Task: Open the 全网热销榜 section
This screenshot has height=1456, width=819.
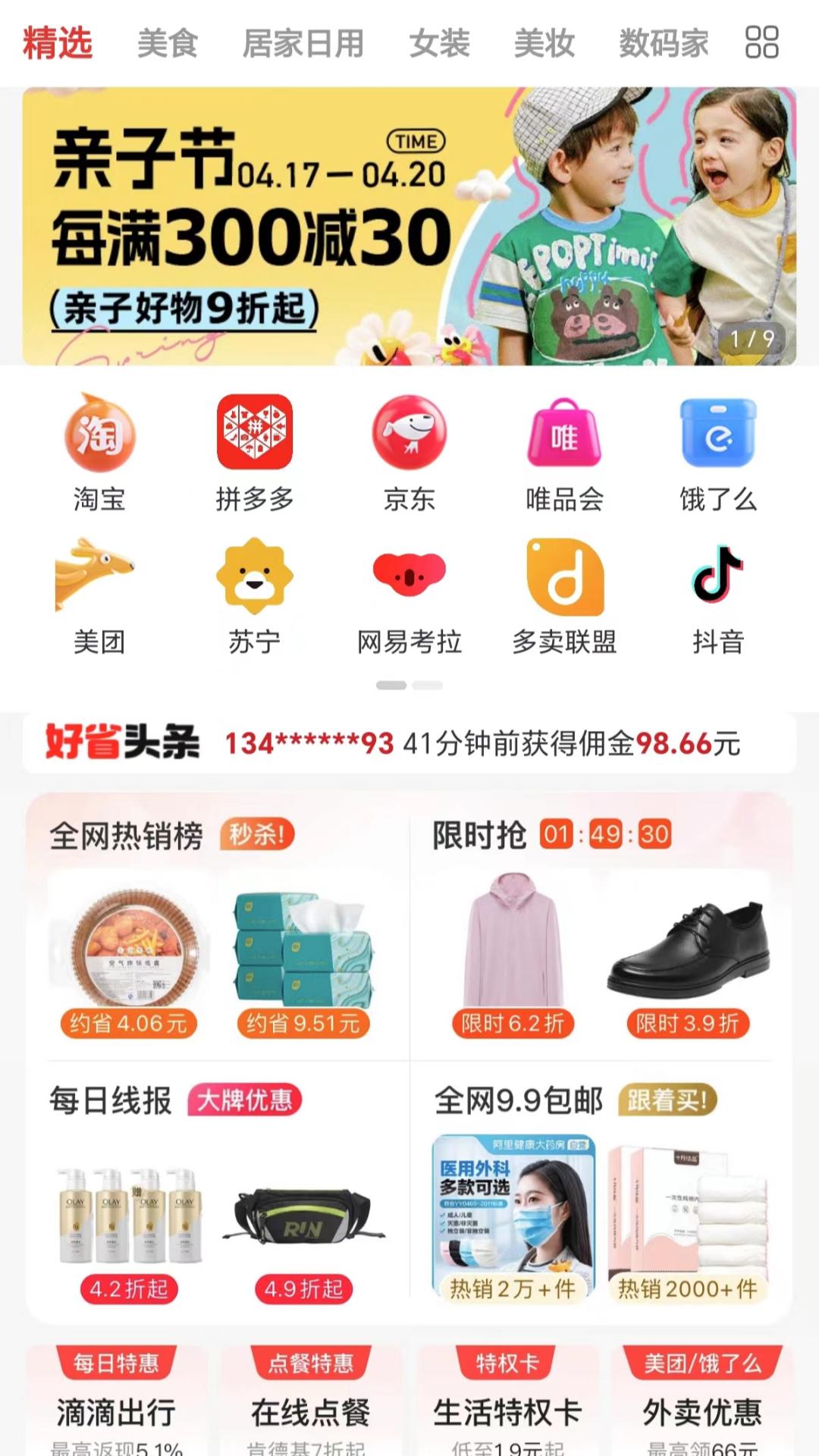Action: [127, 836]
